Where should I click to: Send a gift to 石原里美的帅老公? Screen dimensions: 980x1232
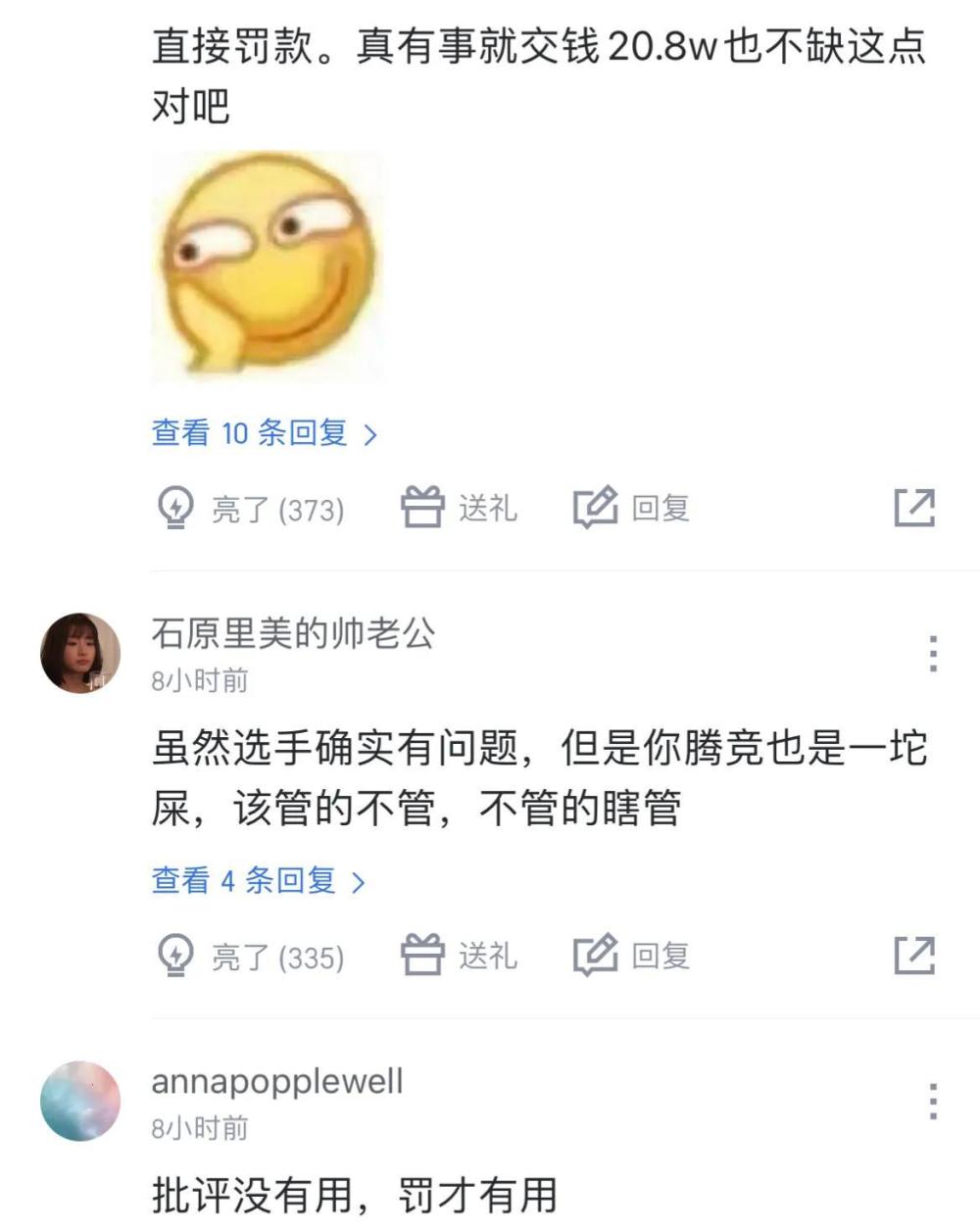pos(459,955)
